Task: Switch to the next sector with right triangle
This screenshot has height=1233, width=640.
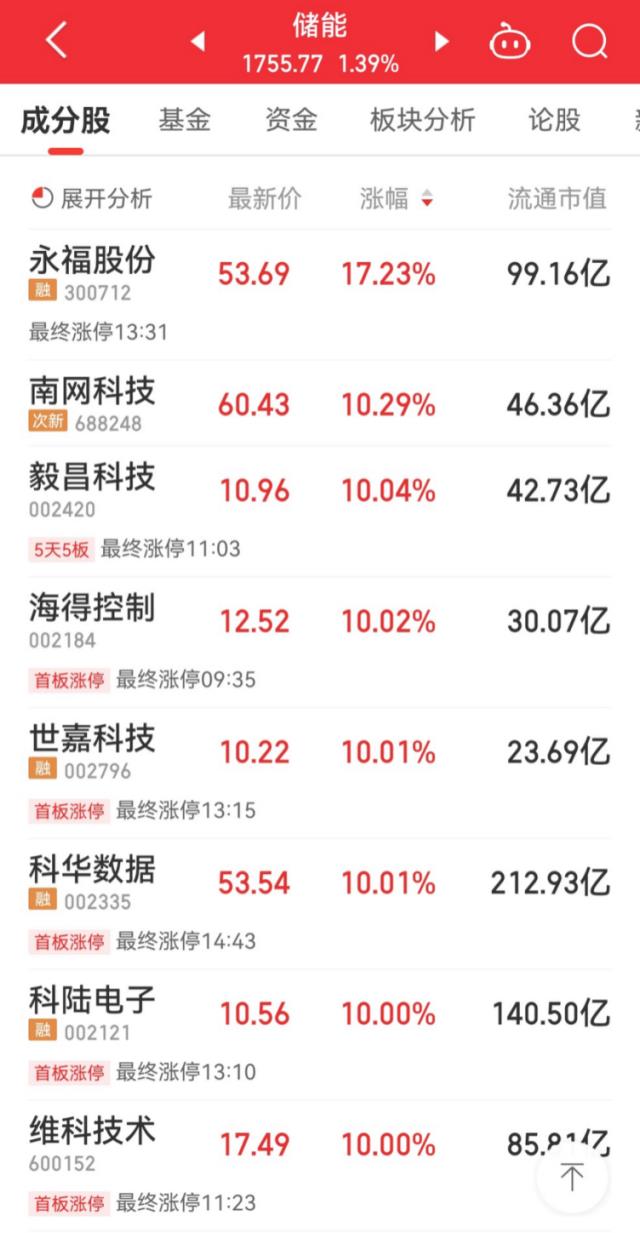Action: pyautogui.click(x=441, y=41)
